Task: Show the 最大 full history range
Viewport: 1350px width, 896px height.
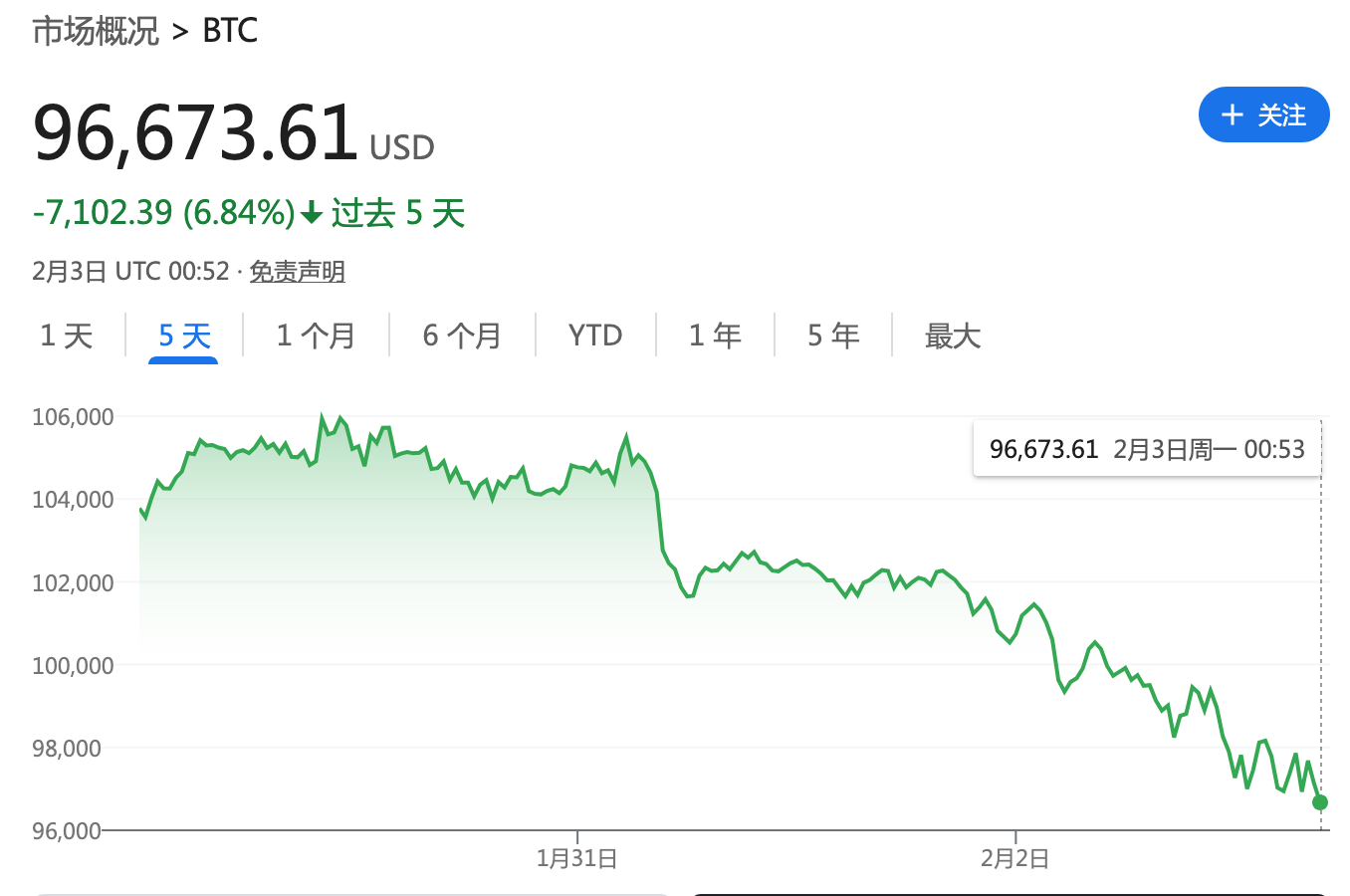Action: click(x=952, y=336)
